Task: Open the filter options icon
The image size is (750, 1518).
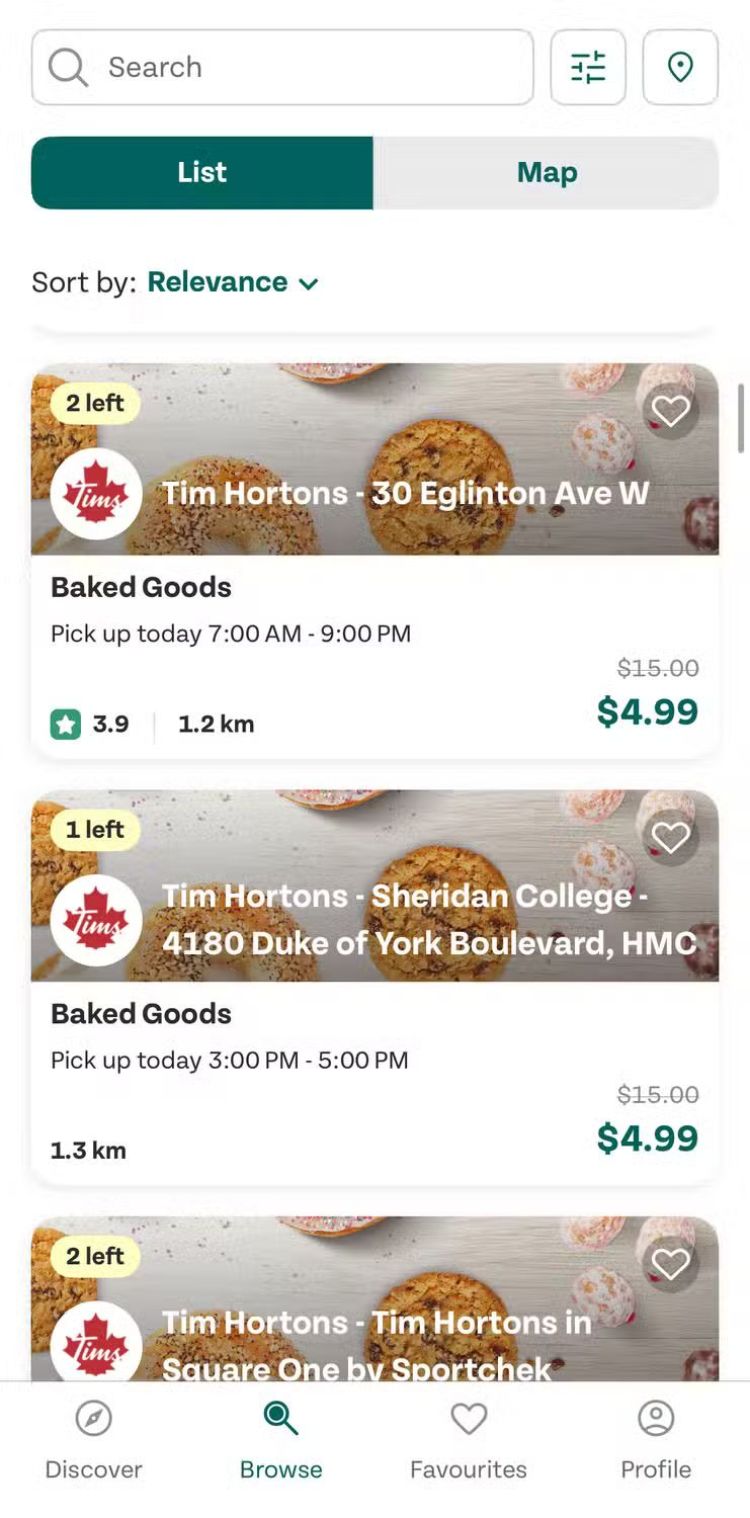Action: pos(588,67)
